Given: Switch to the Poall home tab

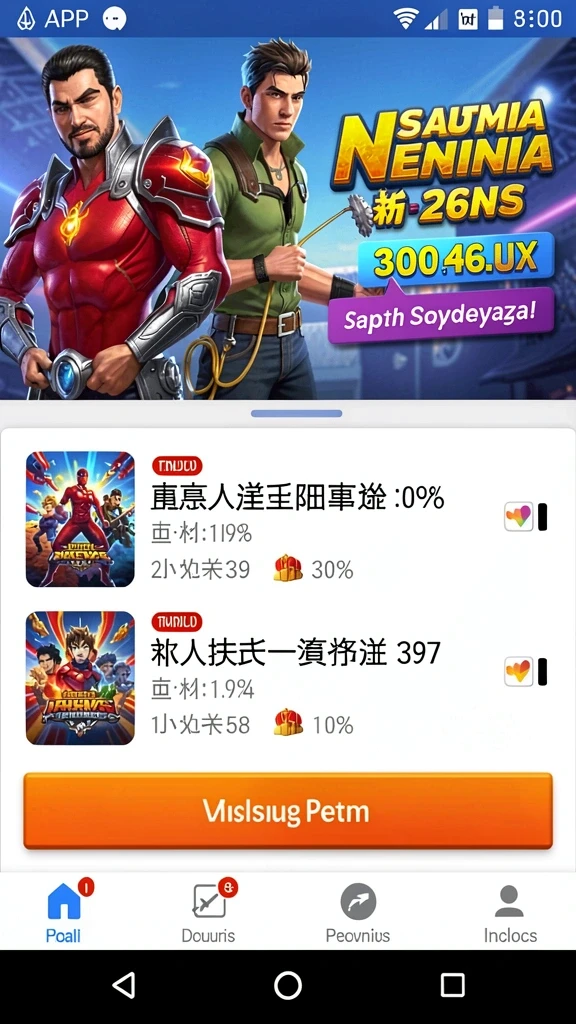Looking at the screenshot, I should point(64,912).
